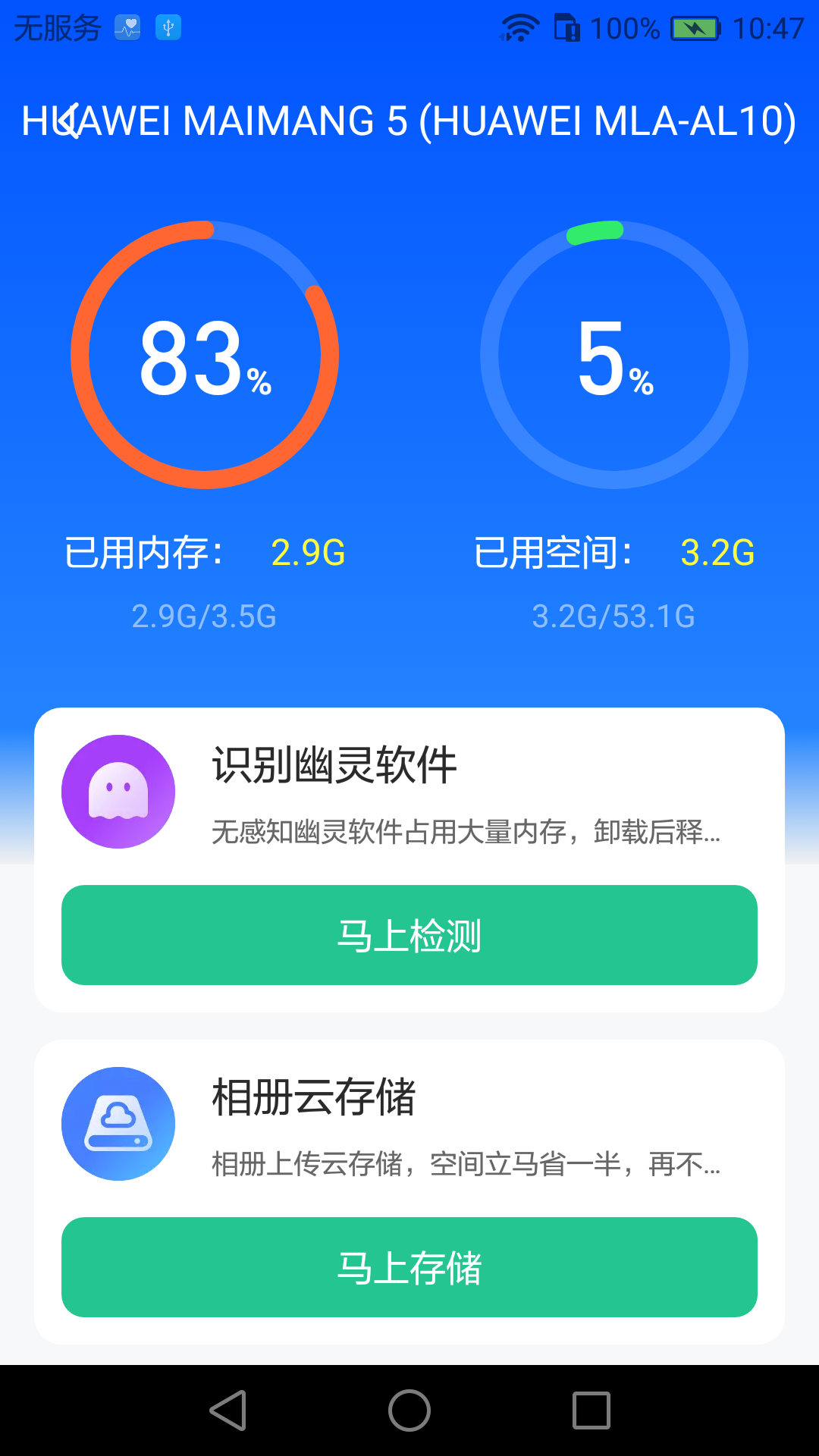Click the 5% storage usage ring
This screenshot has height=1456, width=819.
pyautogui.click(x=614, y=356)
